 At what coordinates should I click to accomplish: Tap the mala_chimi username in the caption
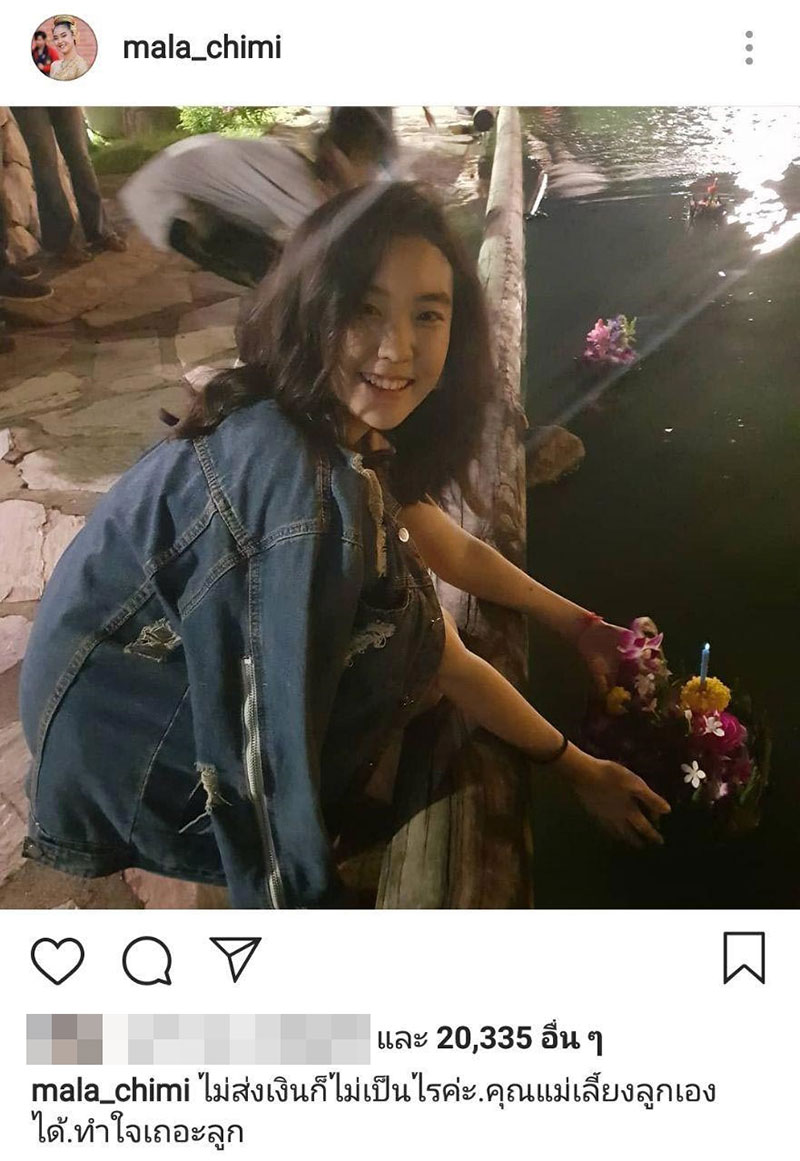click(110, 1090)
